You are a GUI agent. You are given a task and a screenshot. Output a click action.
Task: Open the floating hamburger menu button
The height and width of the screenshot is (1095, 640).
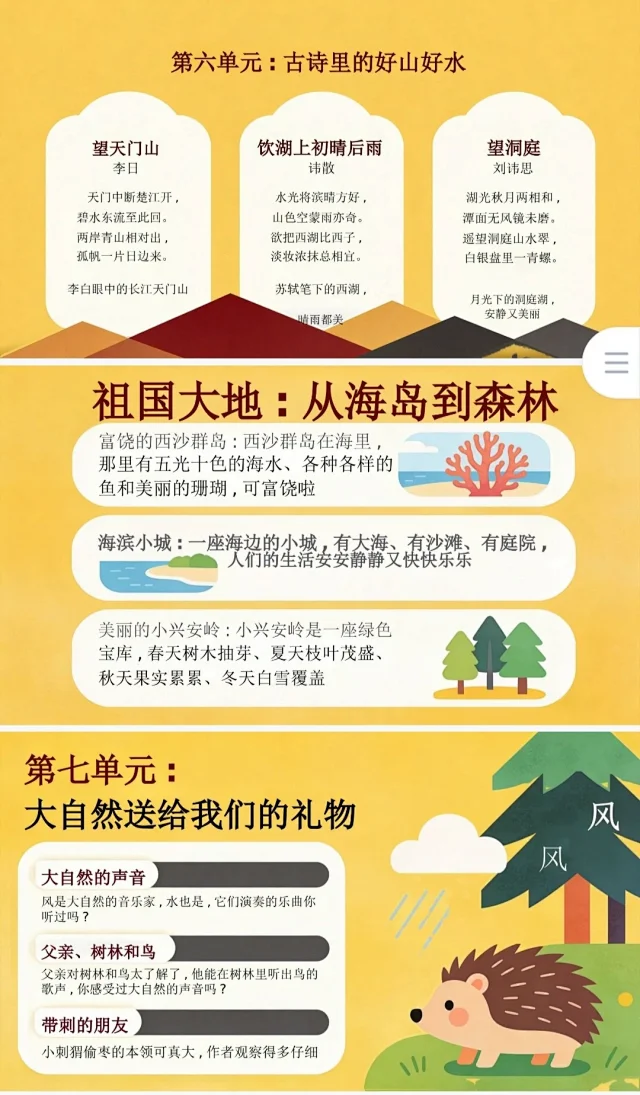(x=616, y=363)
